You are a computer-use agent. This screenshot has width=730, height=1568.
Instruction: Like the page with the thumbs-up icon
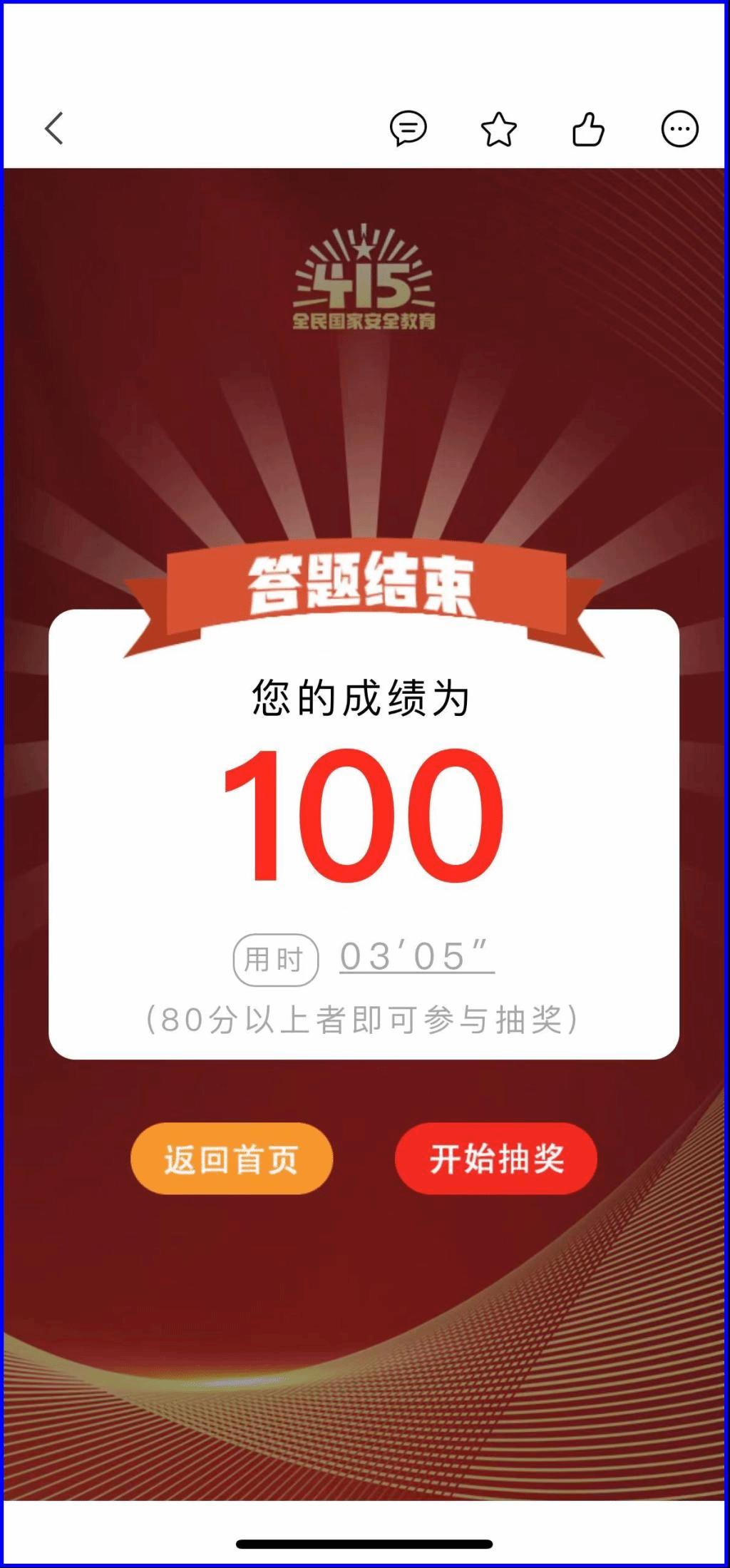coord(588,130)
